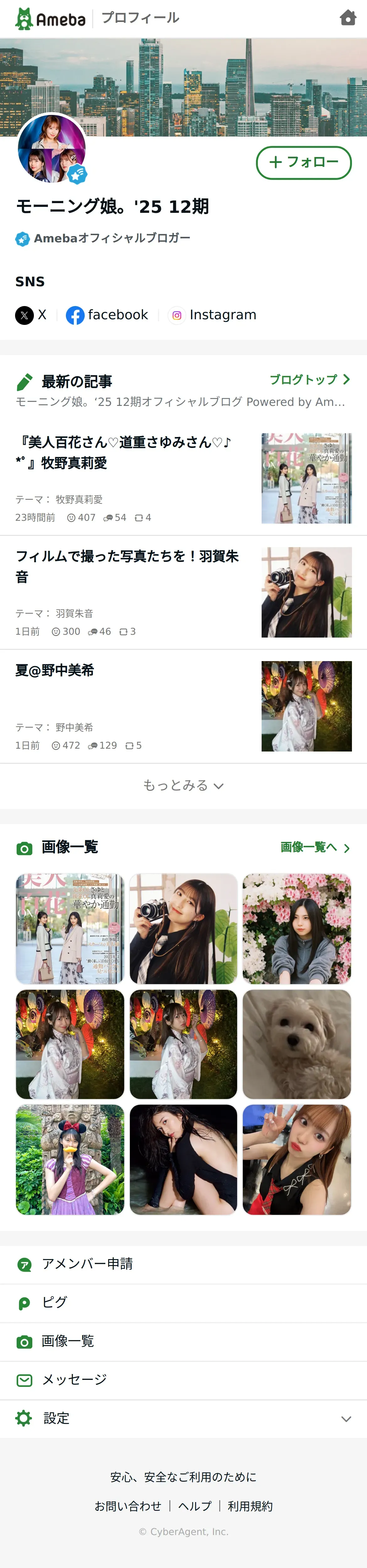Screen dimensions: 367x1568
Task: Open the 夏@野中美希 article
Action: point(55,670)
